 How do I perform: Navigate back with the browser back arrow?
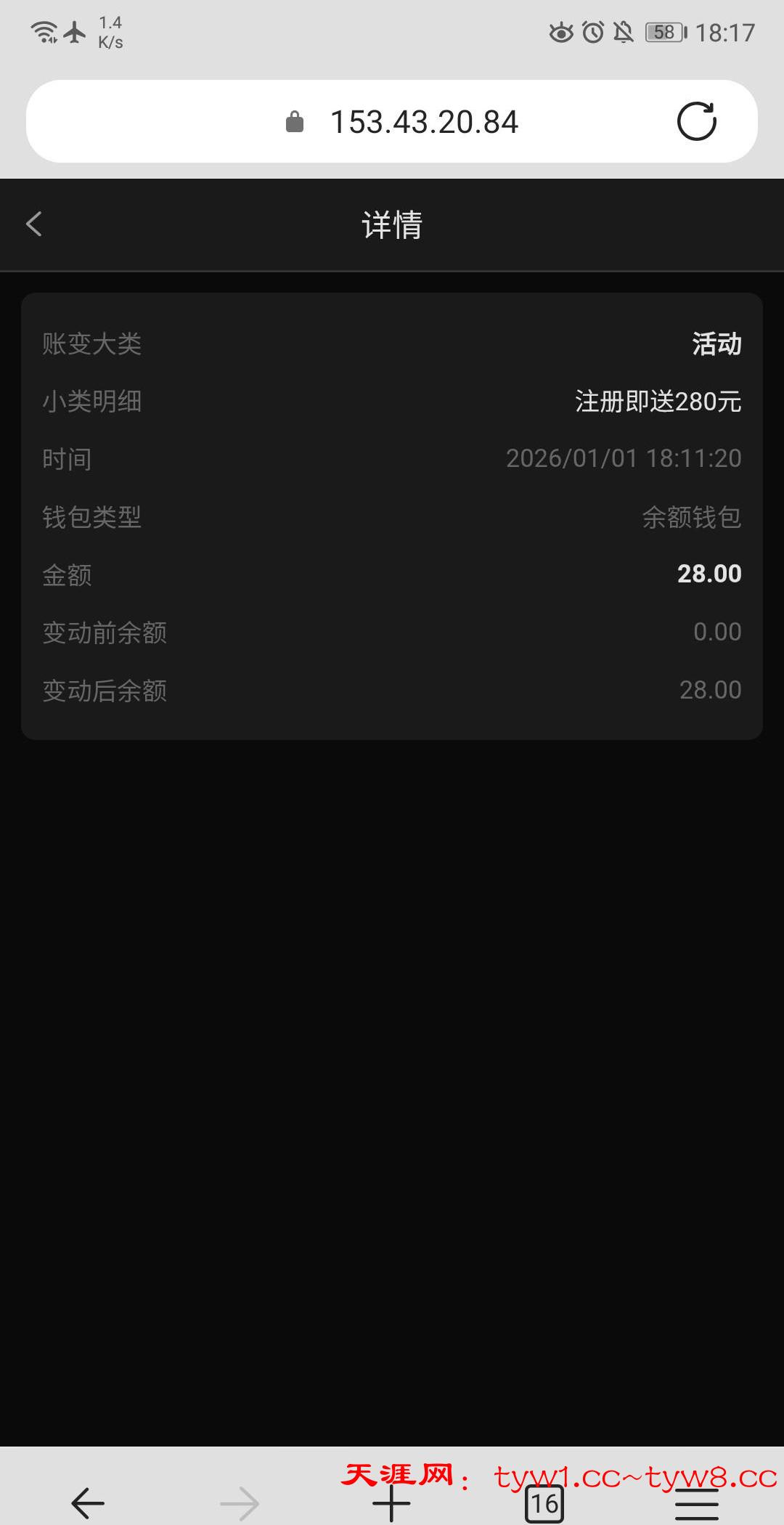88,1502
